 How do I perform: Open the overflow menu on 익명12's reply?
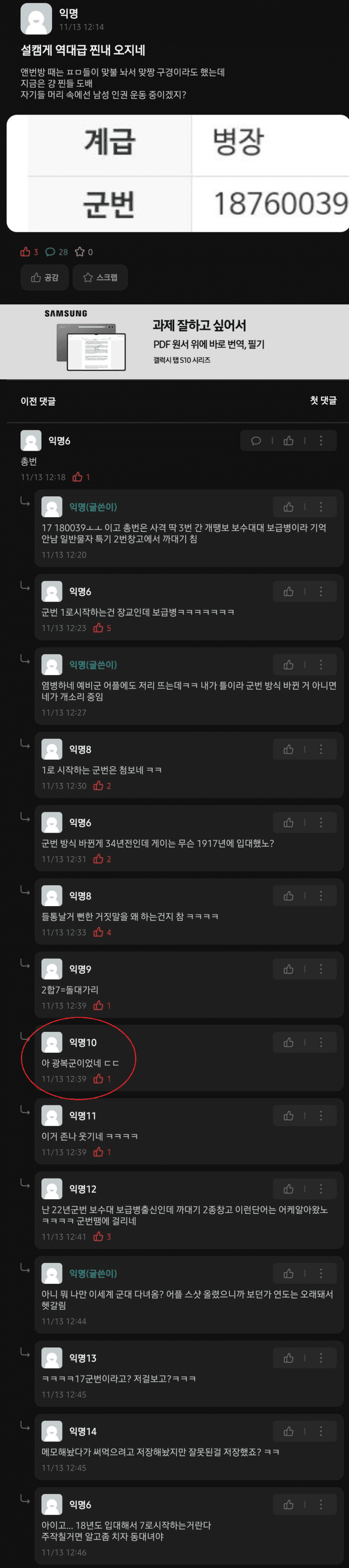pos(321,1189)
